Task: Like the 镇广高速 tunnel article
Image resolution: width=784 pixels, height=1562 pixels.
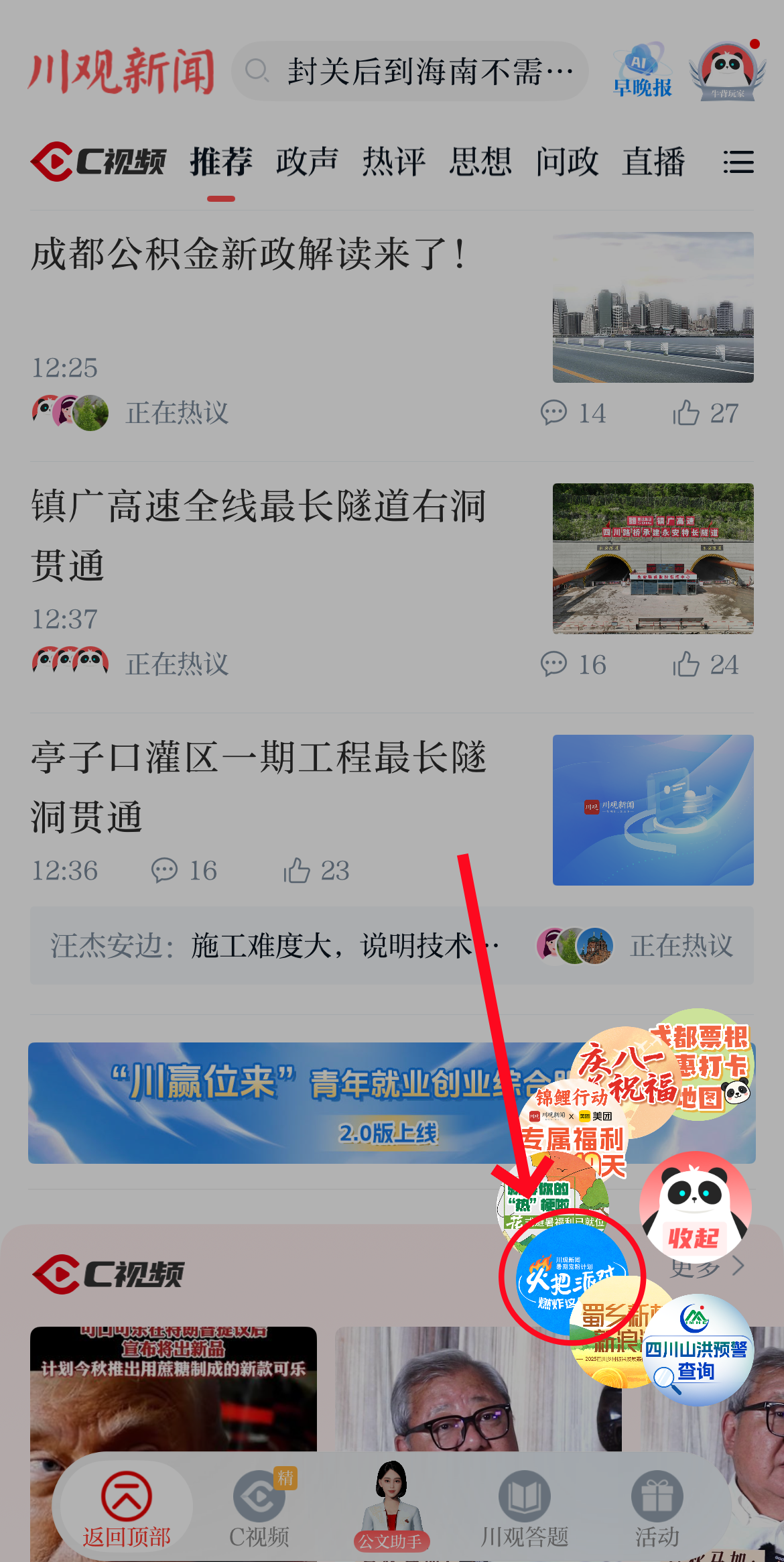Action: (x=705, y=664)
